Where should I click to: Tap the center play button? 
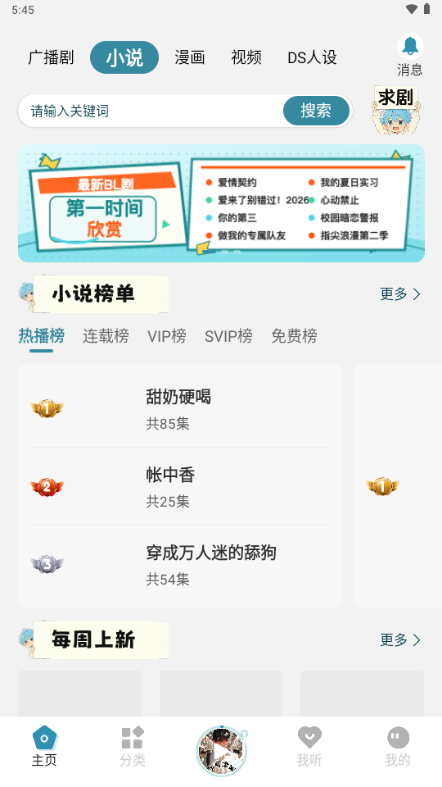click(x=221, y=751)
